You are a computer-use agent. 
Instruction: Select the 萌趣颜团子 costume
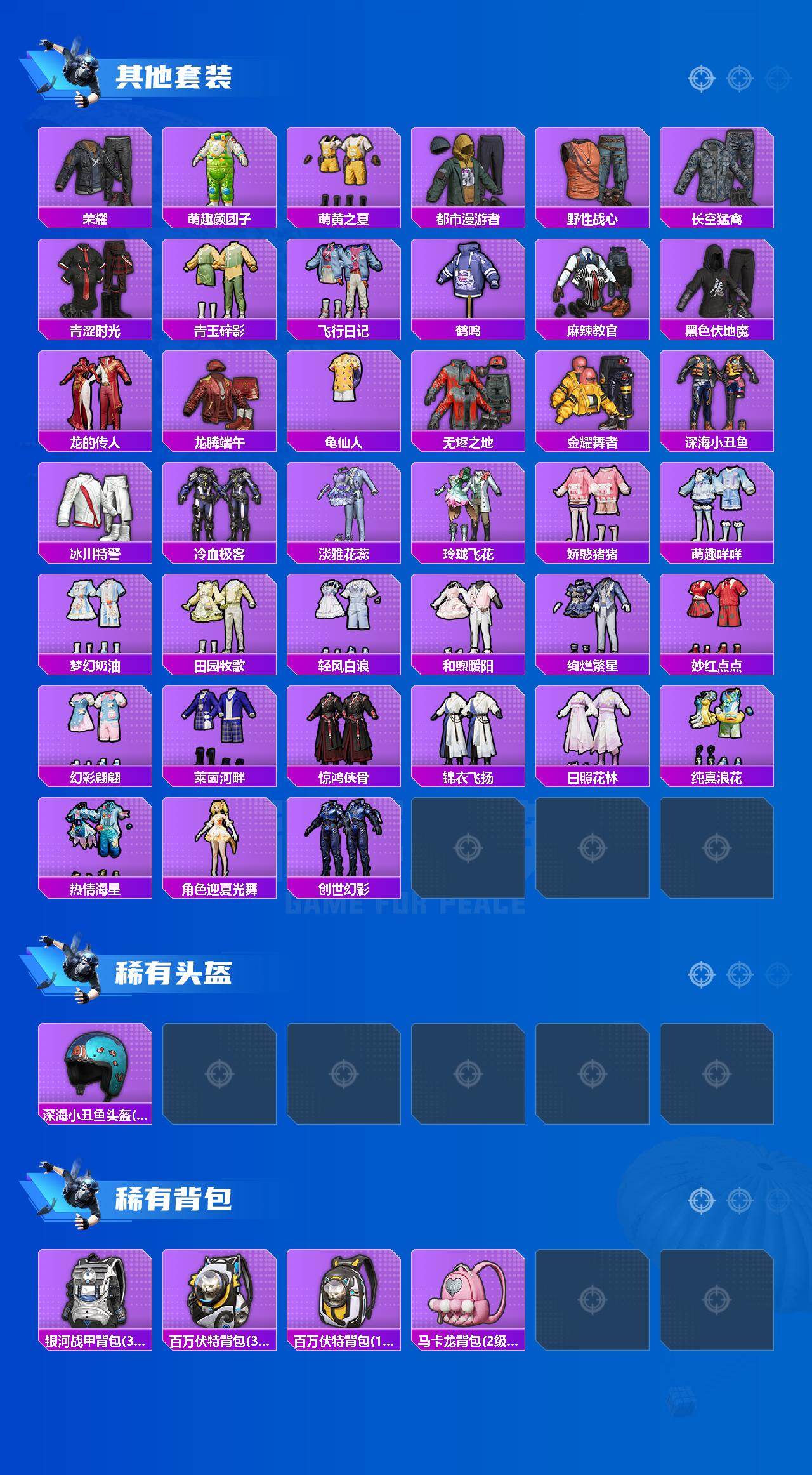point(219,171)
